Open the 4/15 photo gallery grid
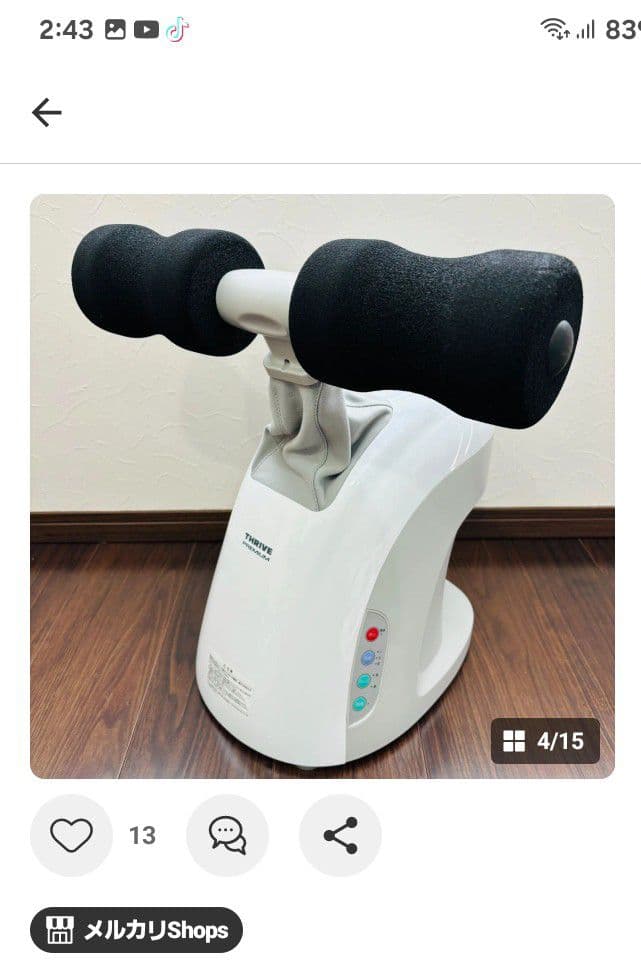The image size is (641, 961). click(545, 741)
